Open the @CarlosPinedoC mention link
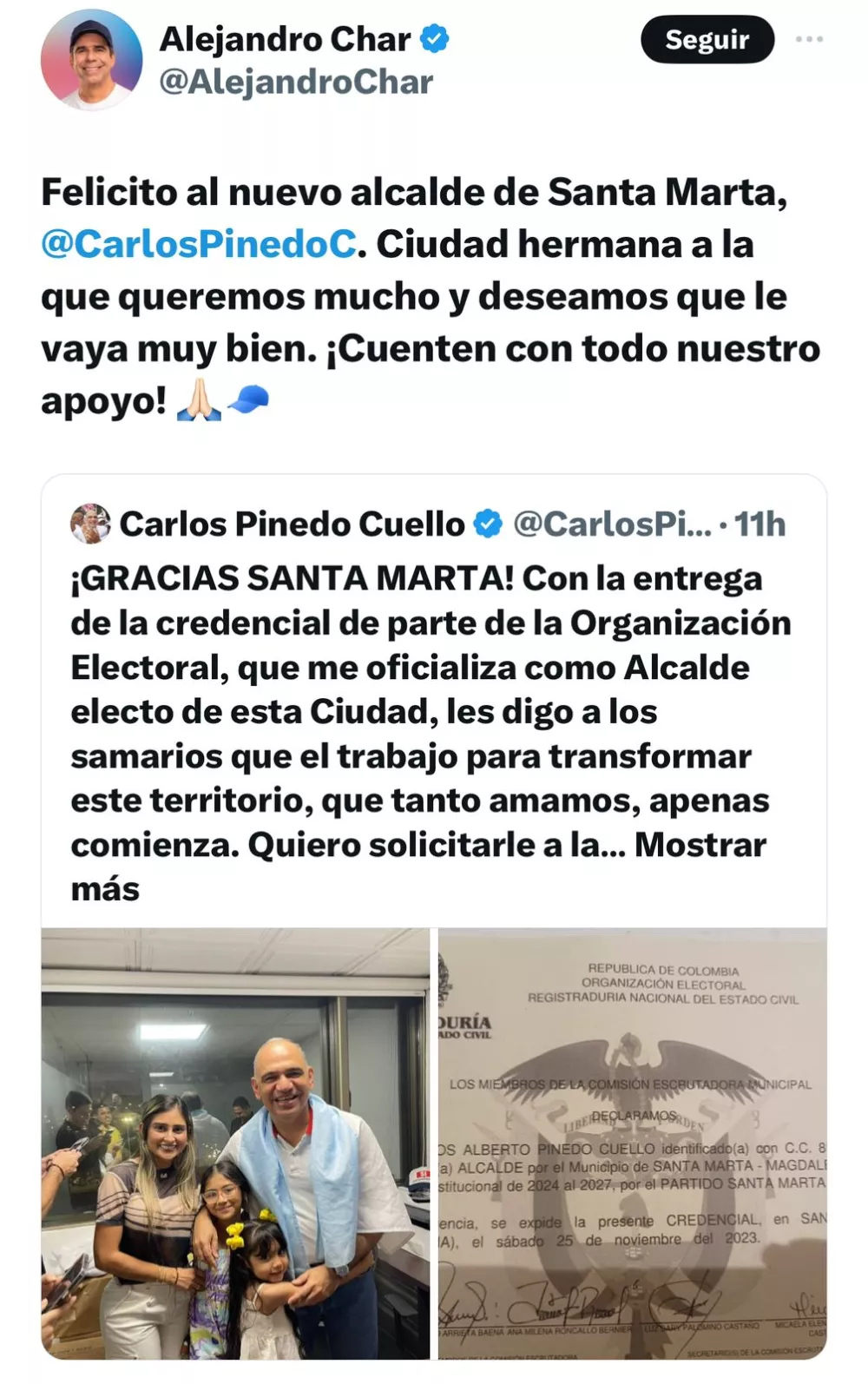Screen dimensions: 868x1384 tap(199, 245)
